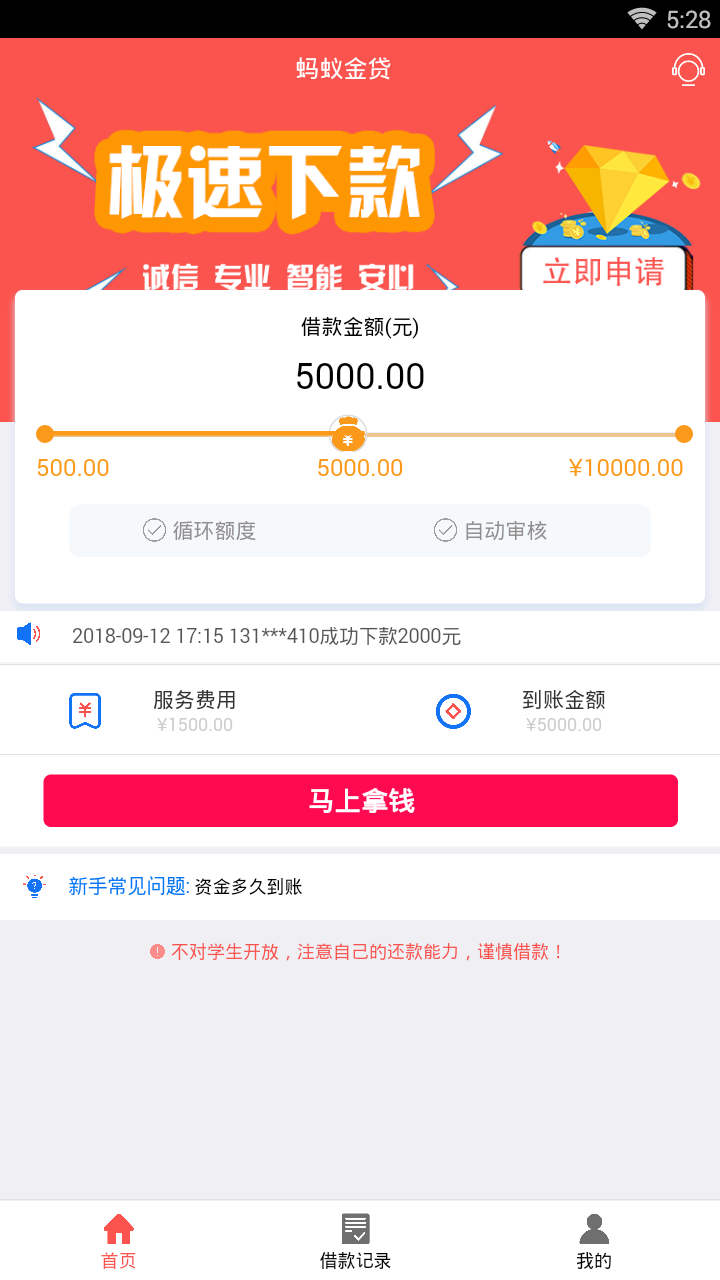Click the Wi-Fi icon in the status bar
Screen dimensions: 720x1280
[x=642, y=16]
